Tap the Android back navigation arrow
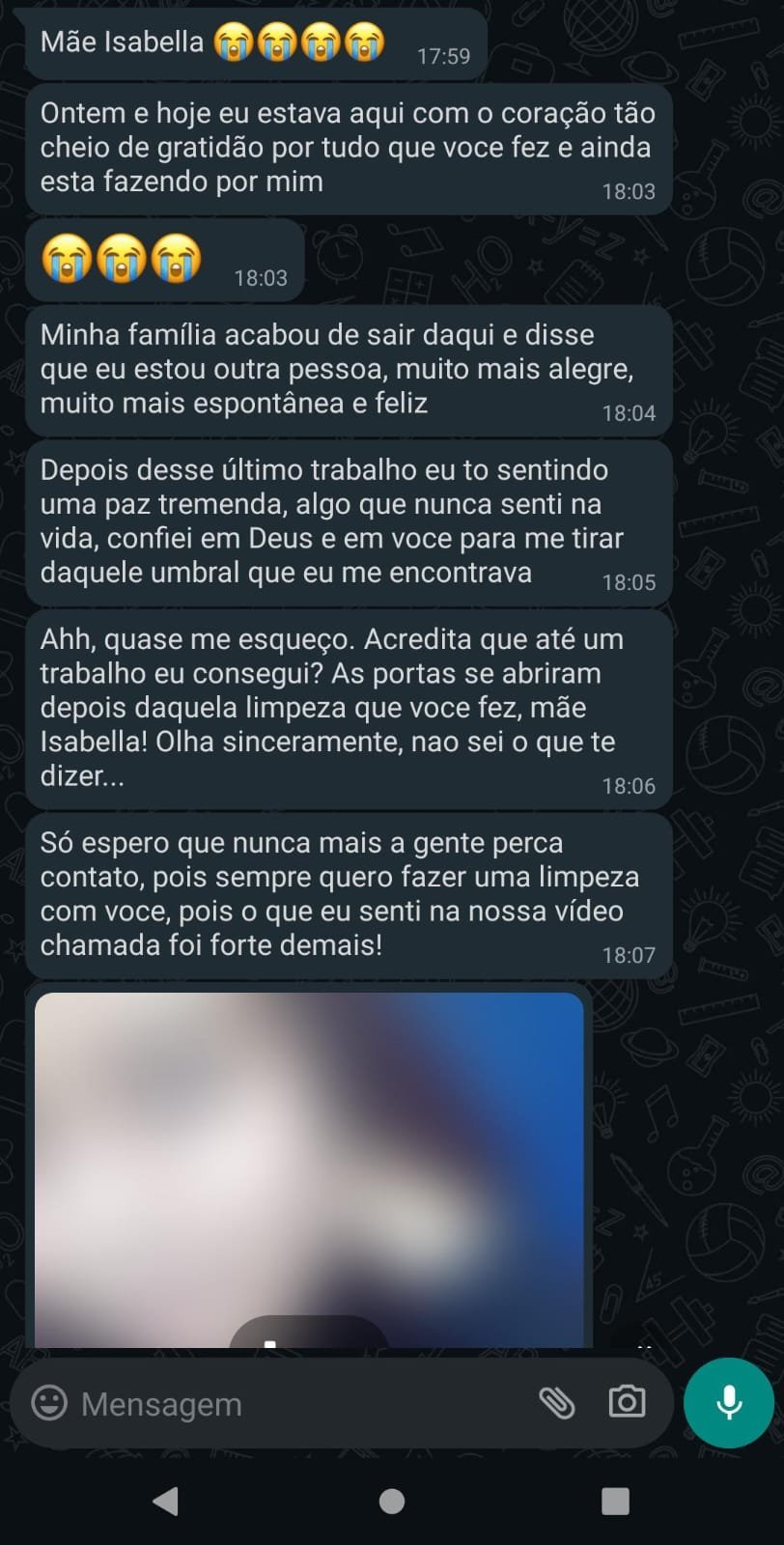The height and width of the screenshot is (1545, 784). [x=164, y=1502]
